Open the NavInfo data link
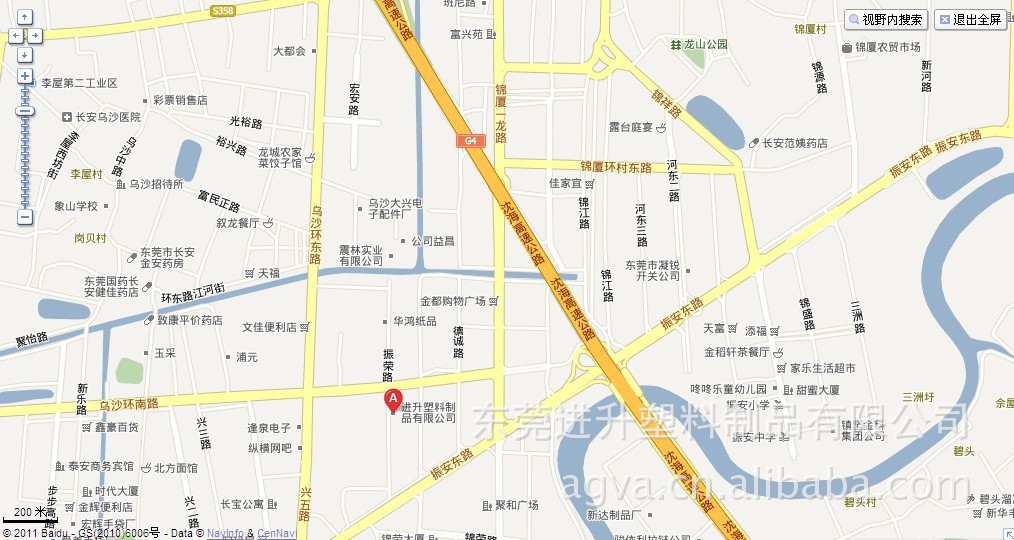1014x540 pixels. coord(225,534)
